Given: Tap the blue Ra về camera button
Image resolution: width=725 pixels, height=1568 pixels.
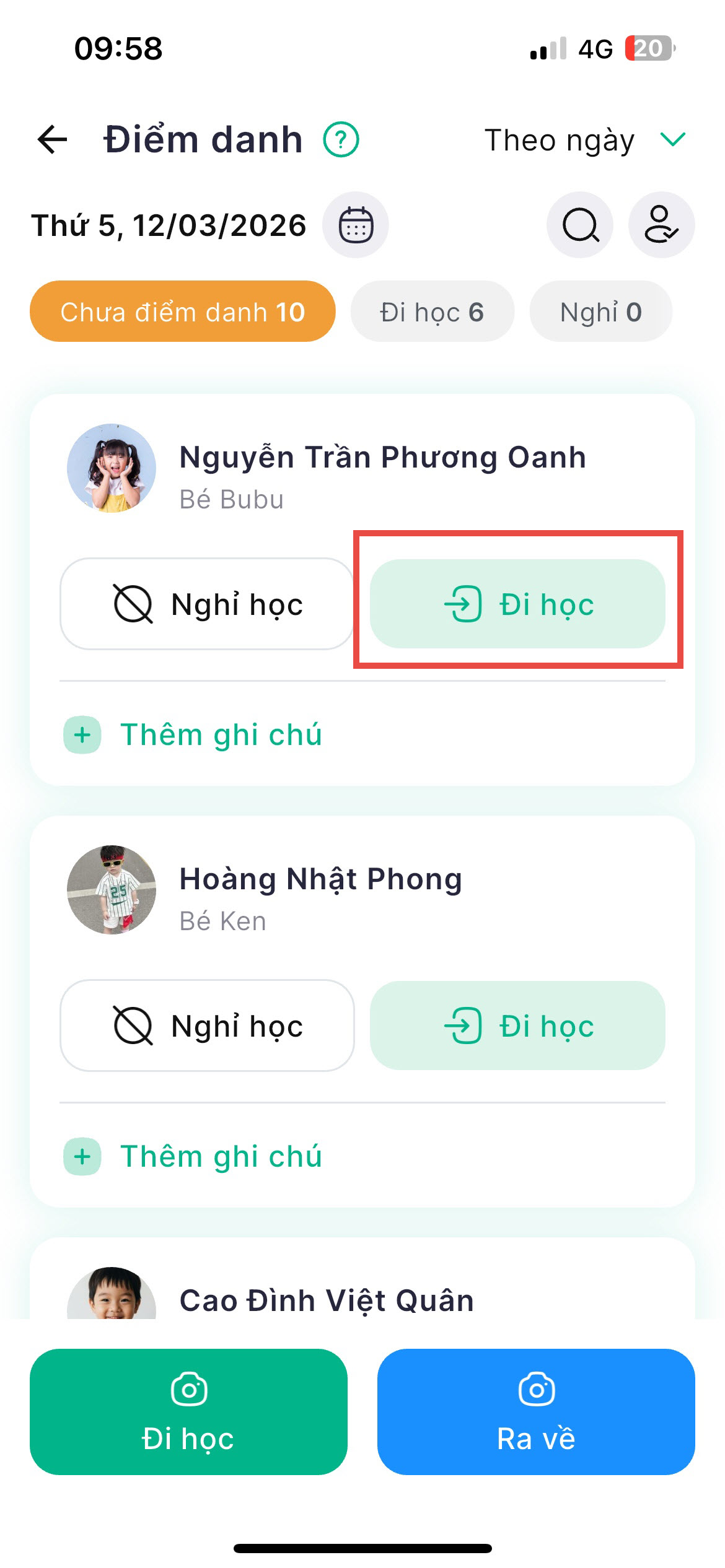Looking at the screenshot, I should [x=536, y=1412].
